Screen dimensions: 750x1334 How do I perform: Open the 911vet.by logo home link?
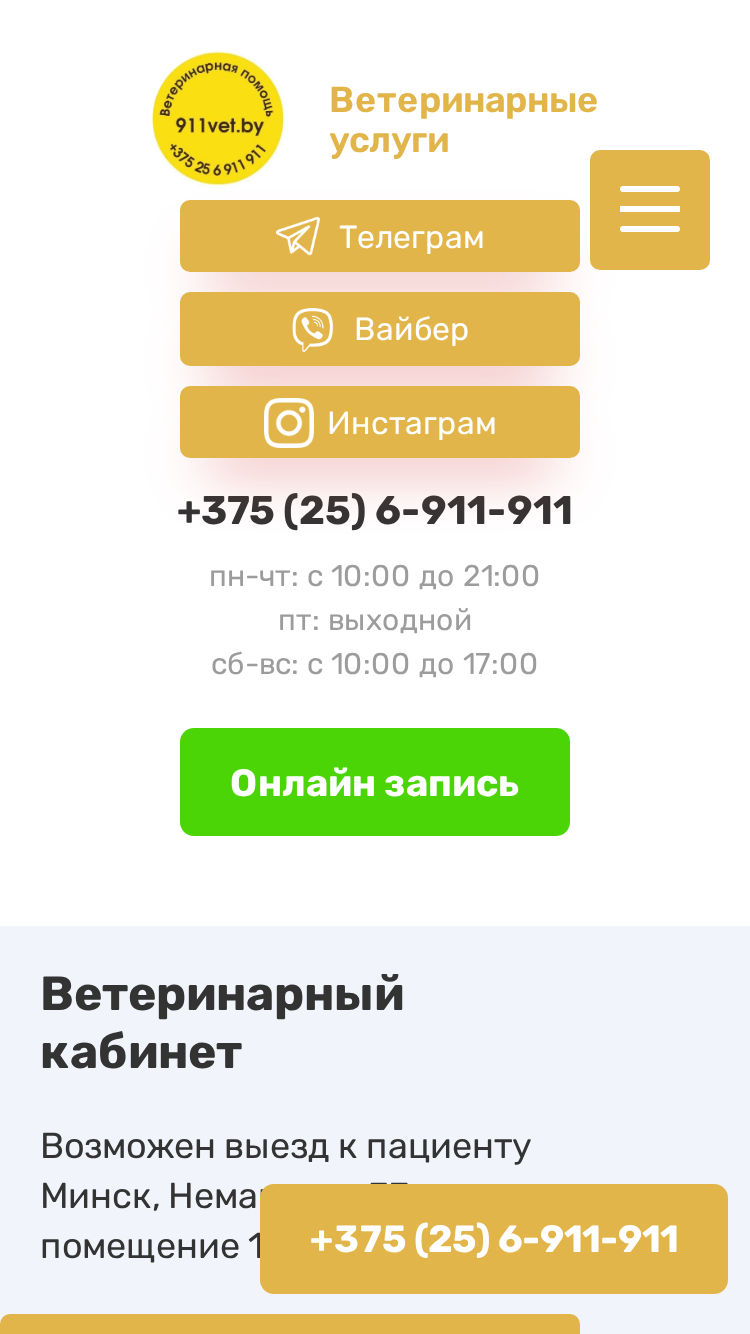pos(218,119)
